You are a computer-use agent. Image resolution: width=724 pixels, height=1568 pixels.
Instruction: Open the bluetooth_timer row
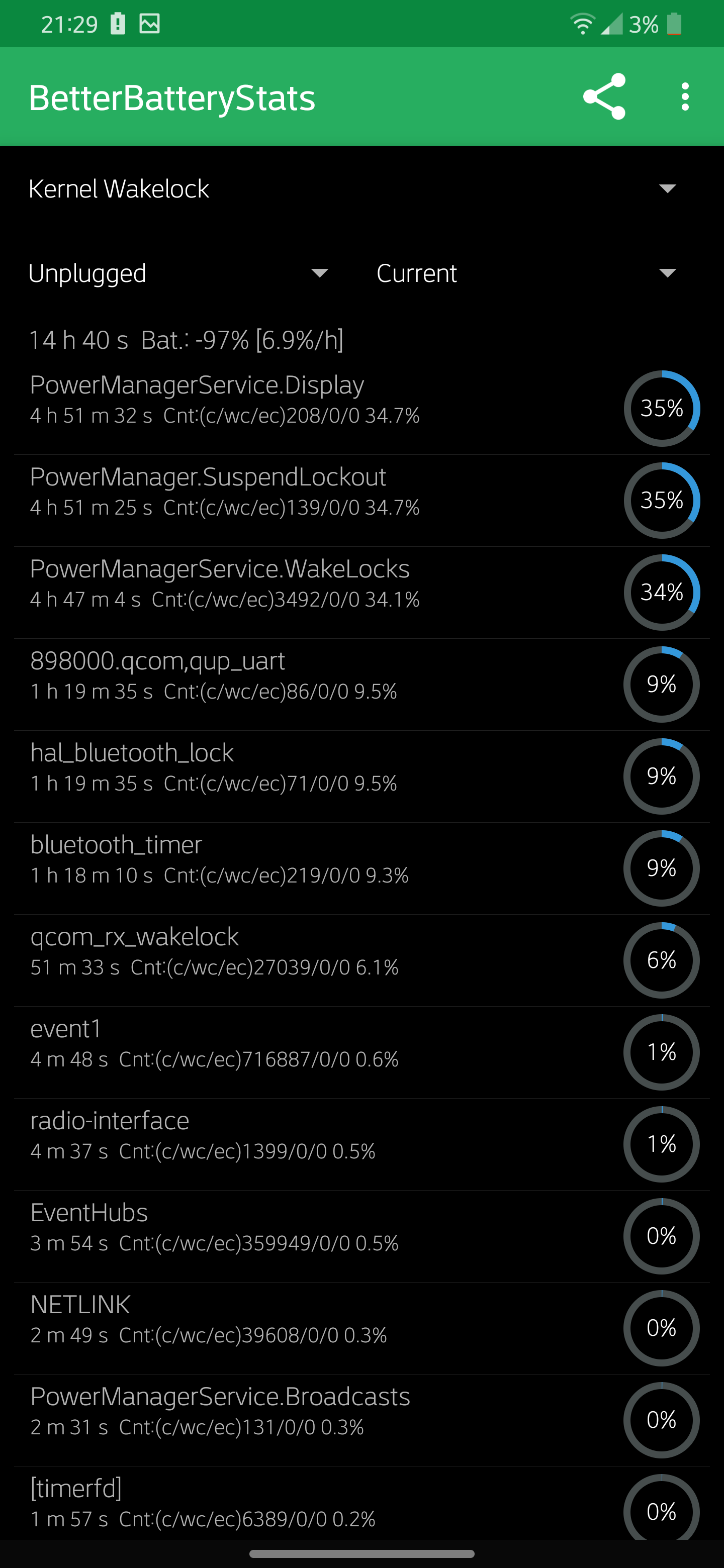pyautogui.click(x=361, y=868)
